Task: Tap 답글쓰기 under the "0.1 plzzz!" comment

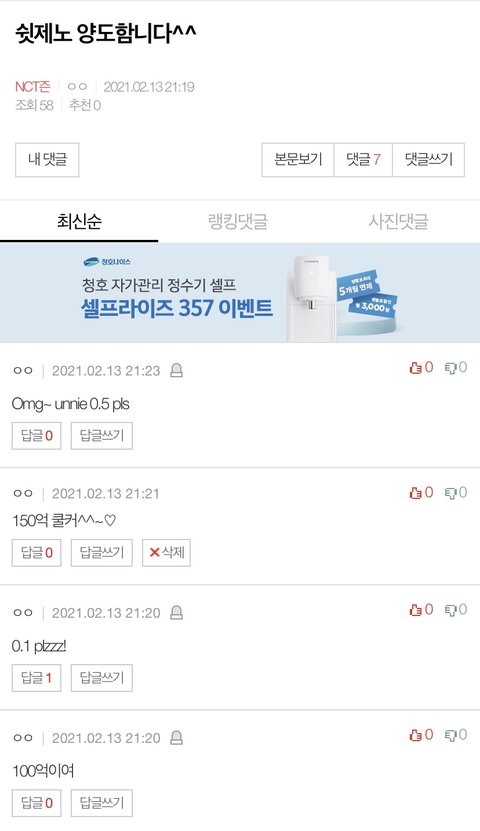Action: pos(102,678)
